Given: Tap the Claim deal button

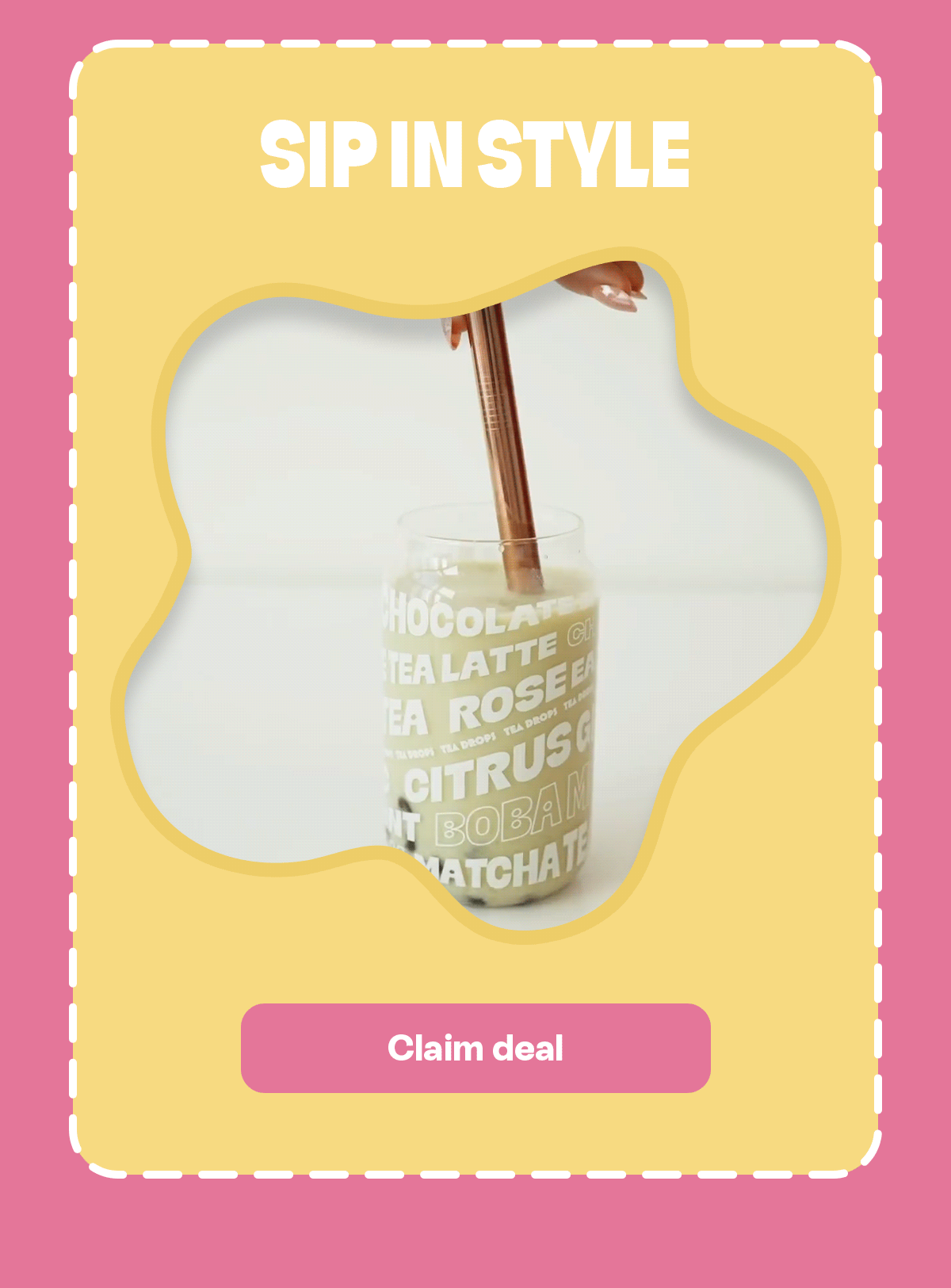Looking at the screenshot, I should 475,1048.
